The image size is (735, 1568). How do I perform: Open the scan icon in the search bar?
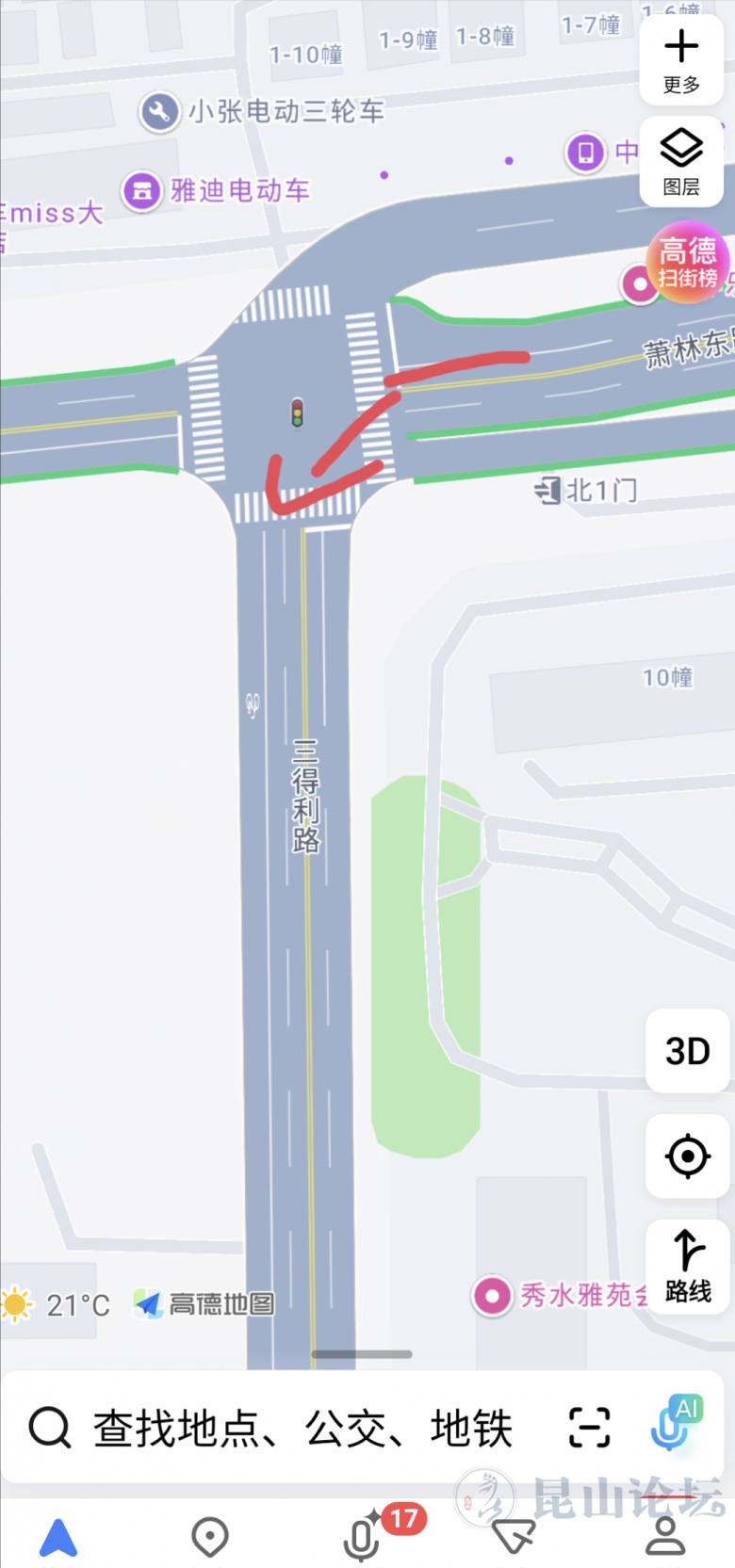pyautogui.click(x=590, y=1428)
